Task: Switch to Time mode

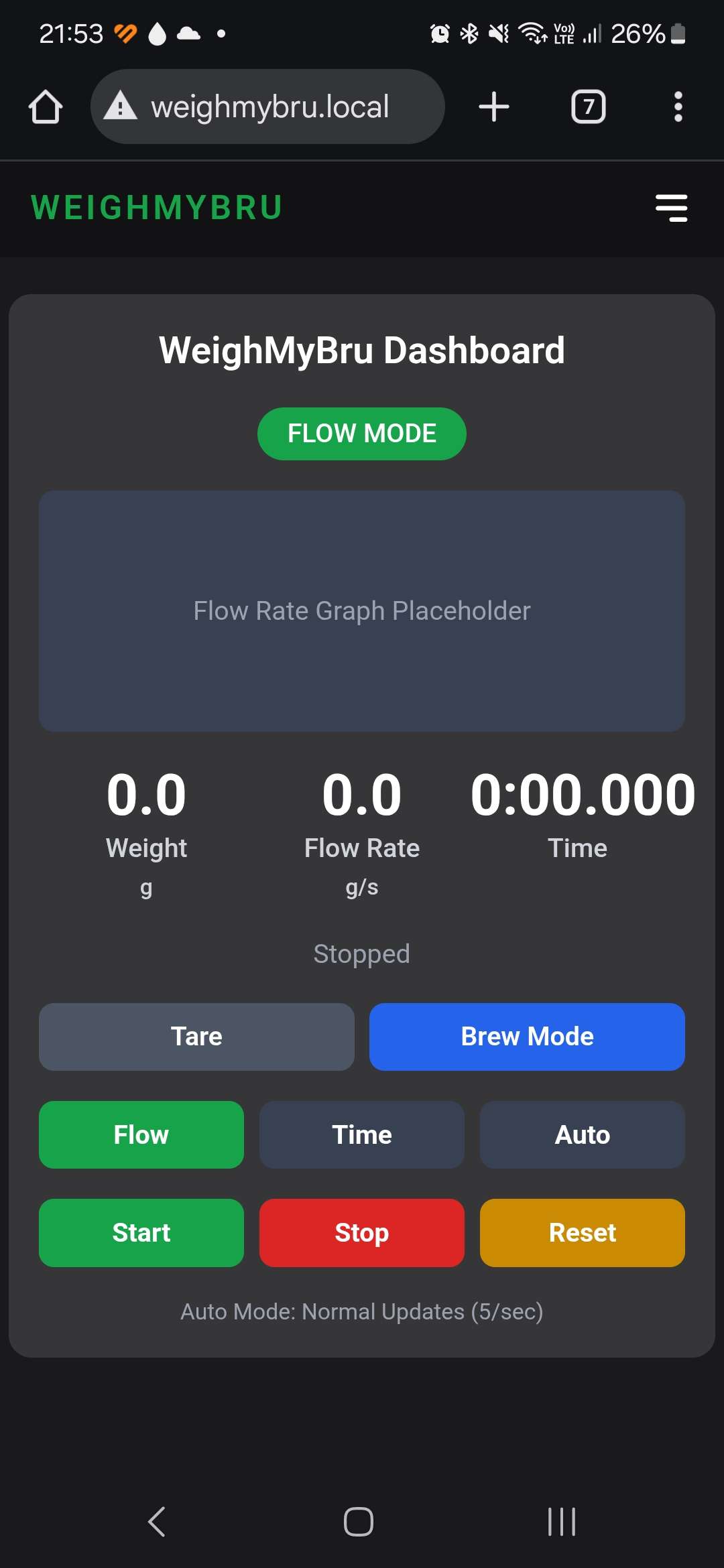Action: pyautogui.click(x=361, y=1134)
